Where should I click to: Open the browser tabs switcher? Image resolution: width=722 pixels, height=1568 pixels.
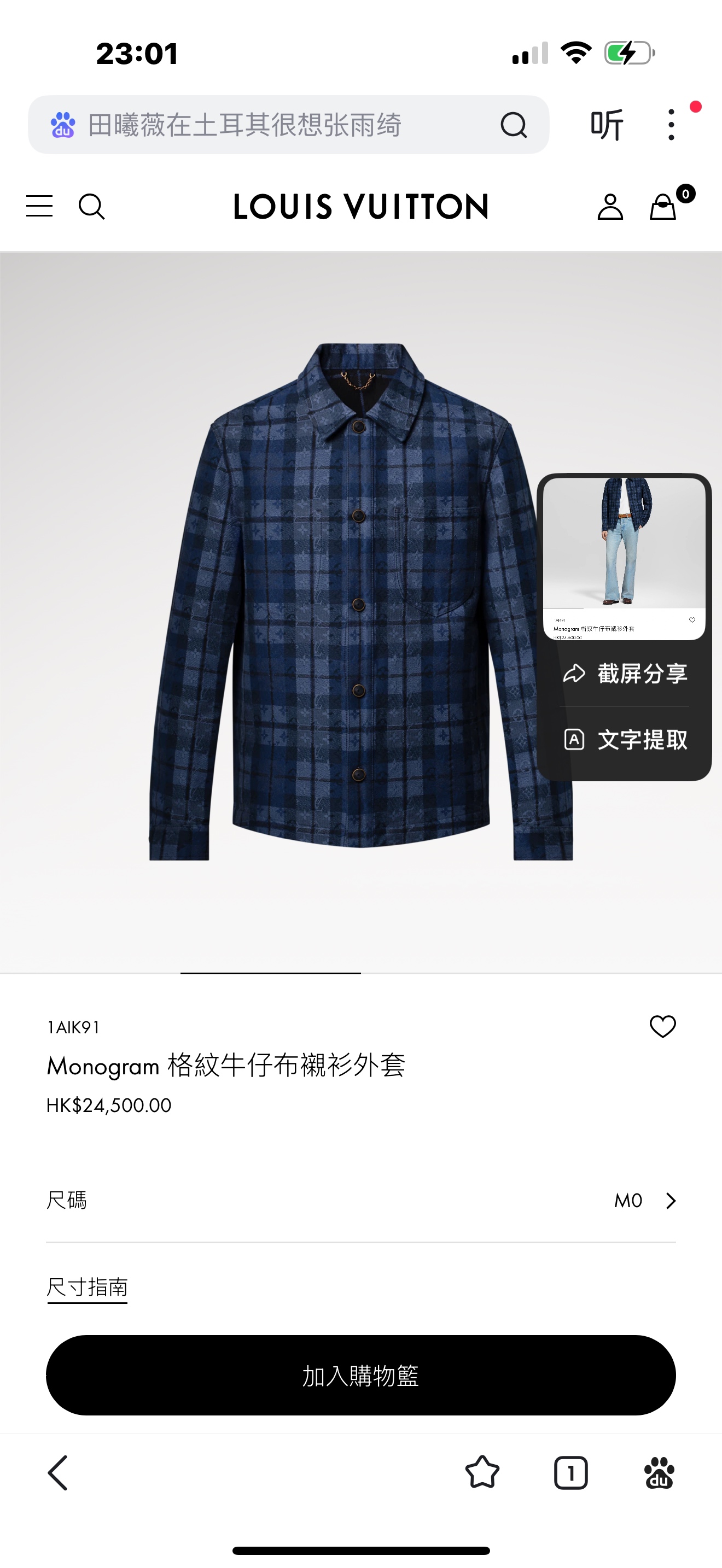coord(570,1473)
